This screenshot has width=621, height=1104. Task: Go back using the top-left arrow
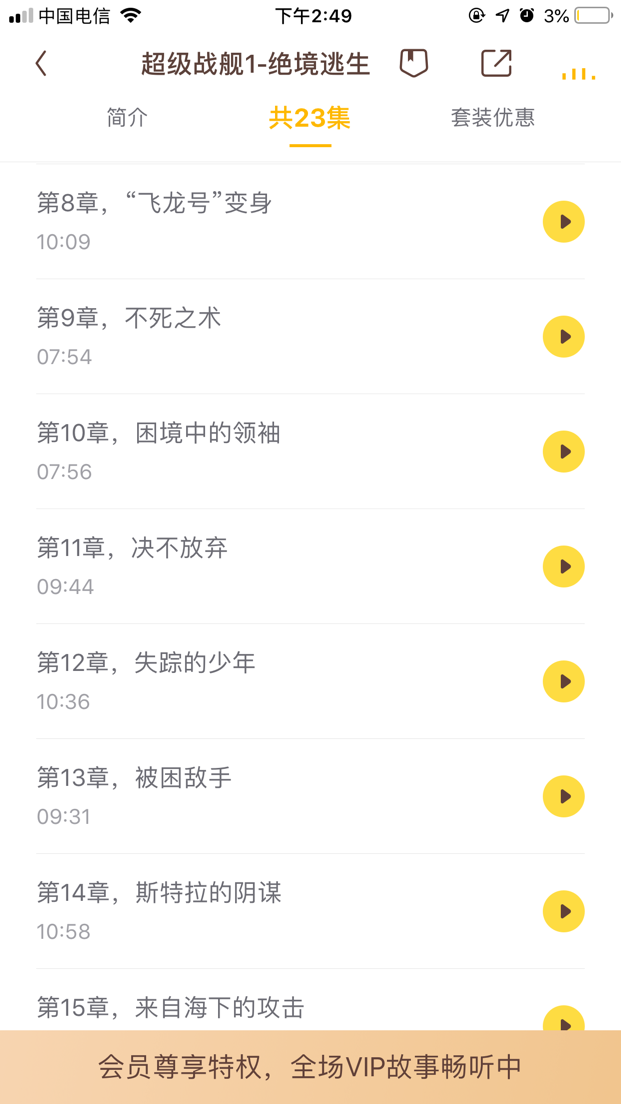pos(41,63)
